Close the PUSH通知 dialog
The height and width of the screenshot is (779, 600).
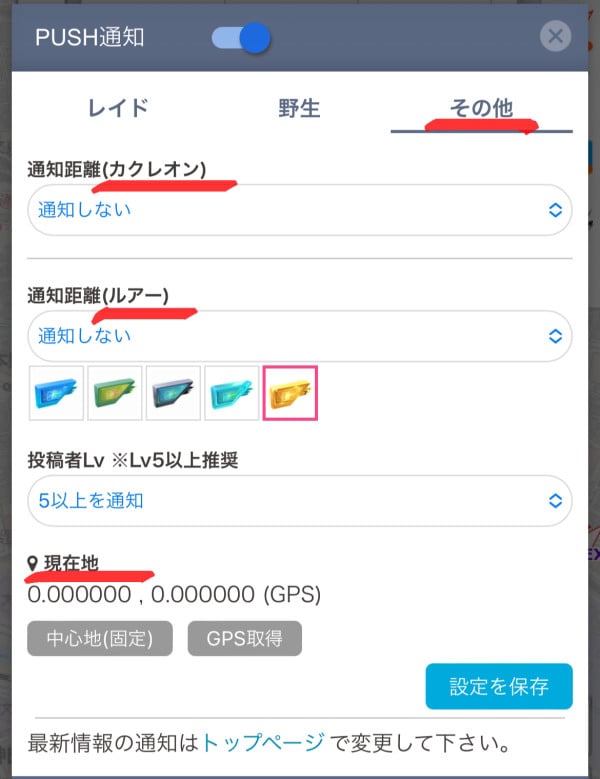click(x=555, y=38)
